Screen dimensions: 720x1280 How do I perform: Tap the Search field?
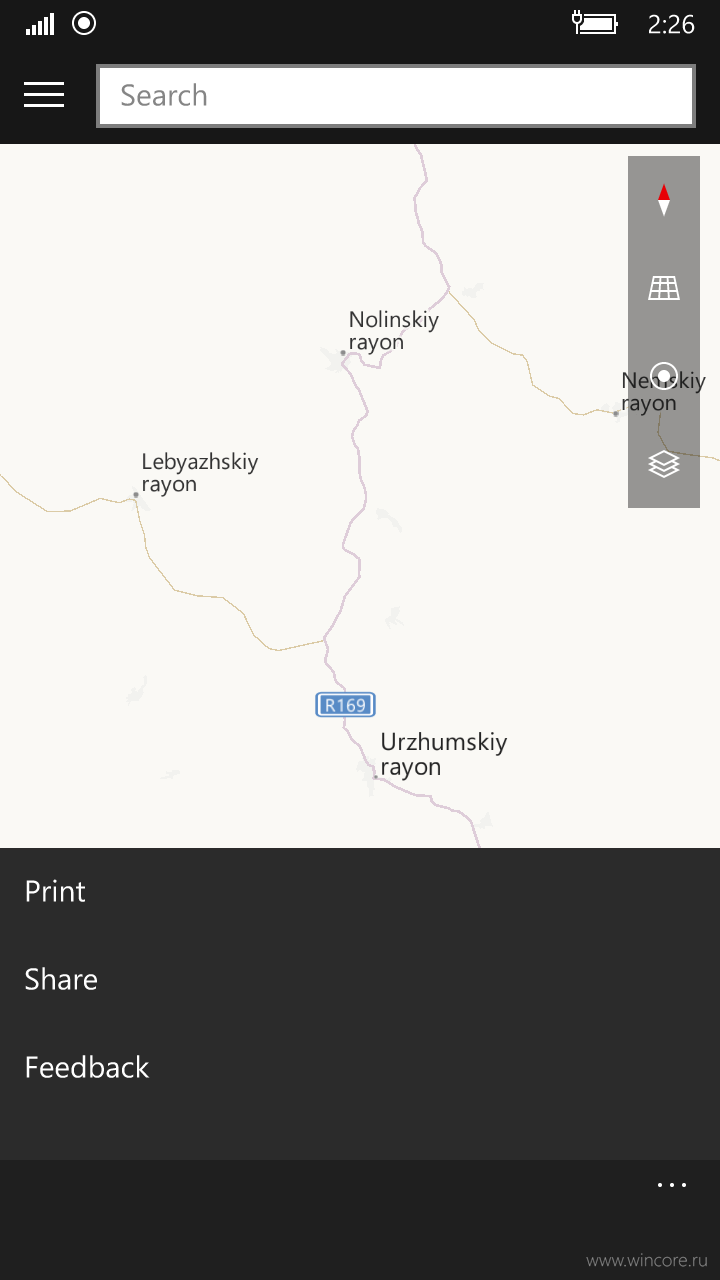pyautogui.click(x=396, y=96)
